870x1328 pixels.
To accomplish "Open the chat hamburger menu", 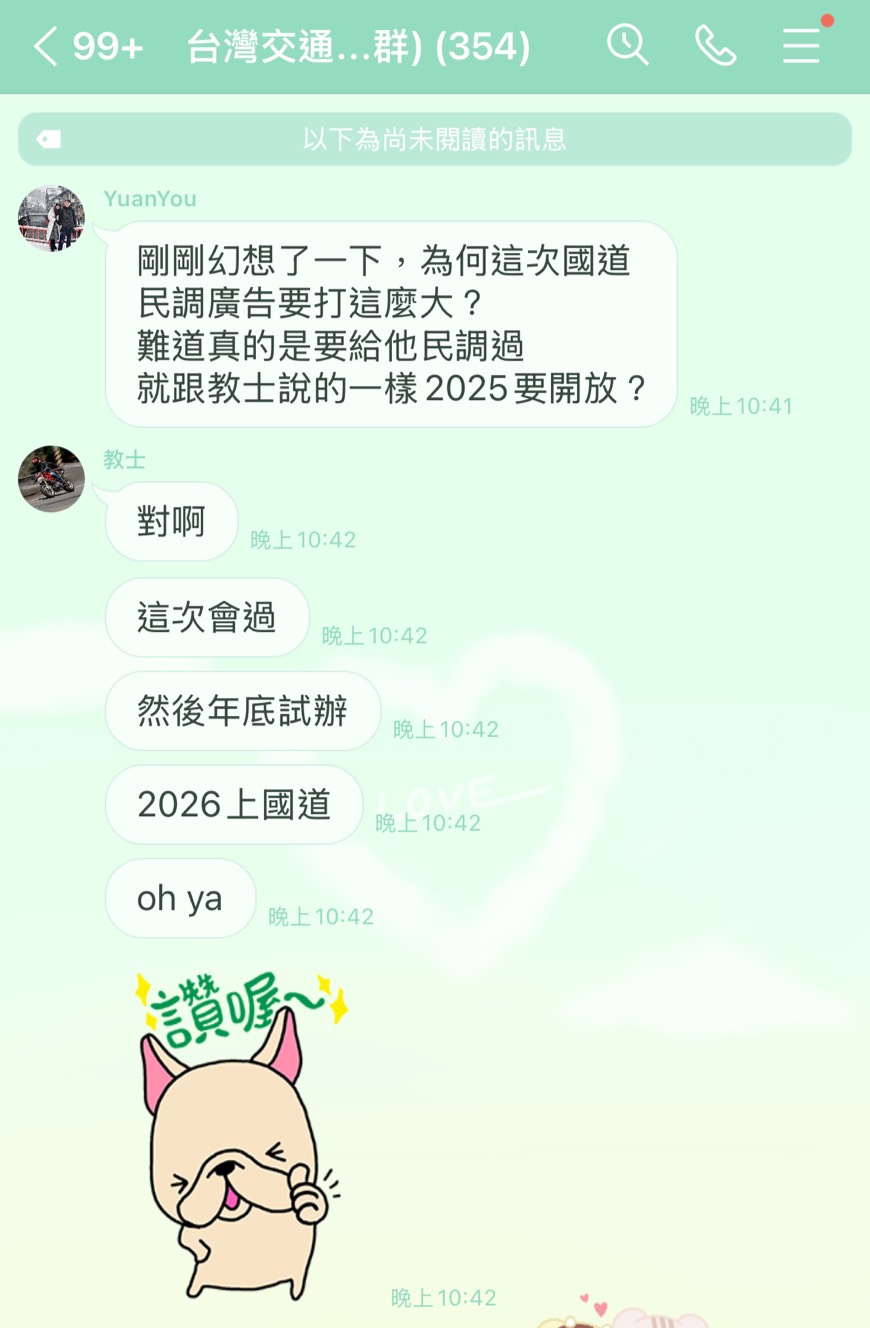I will 801,46.
